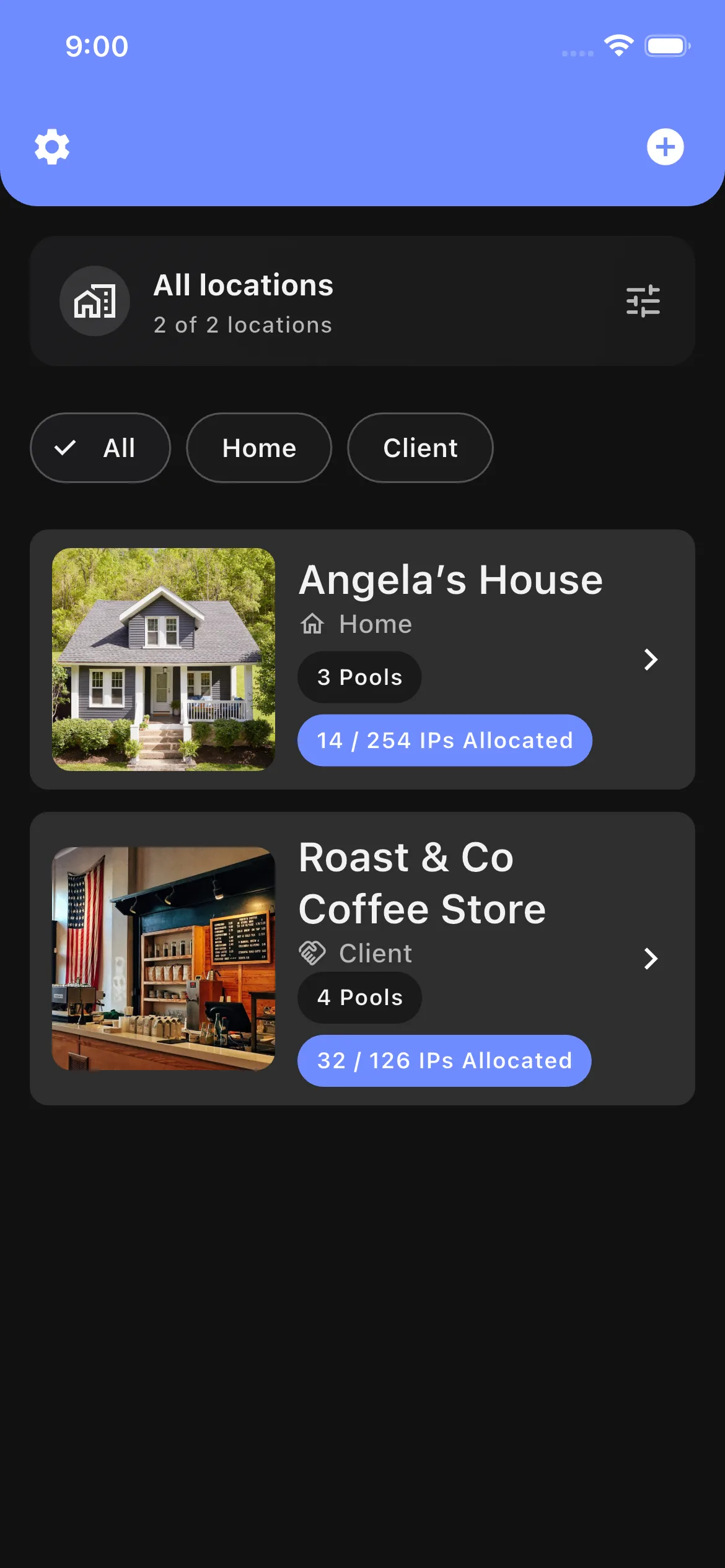Expand Roast & Co with its chevron
Image resolution: width=725 pixels, height=1568 pixels.
click(650, 959)
